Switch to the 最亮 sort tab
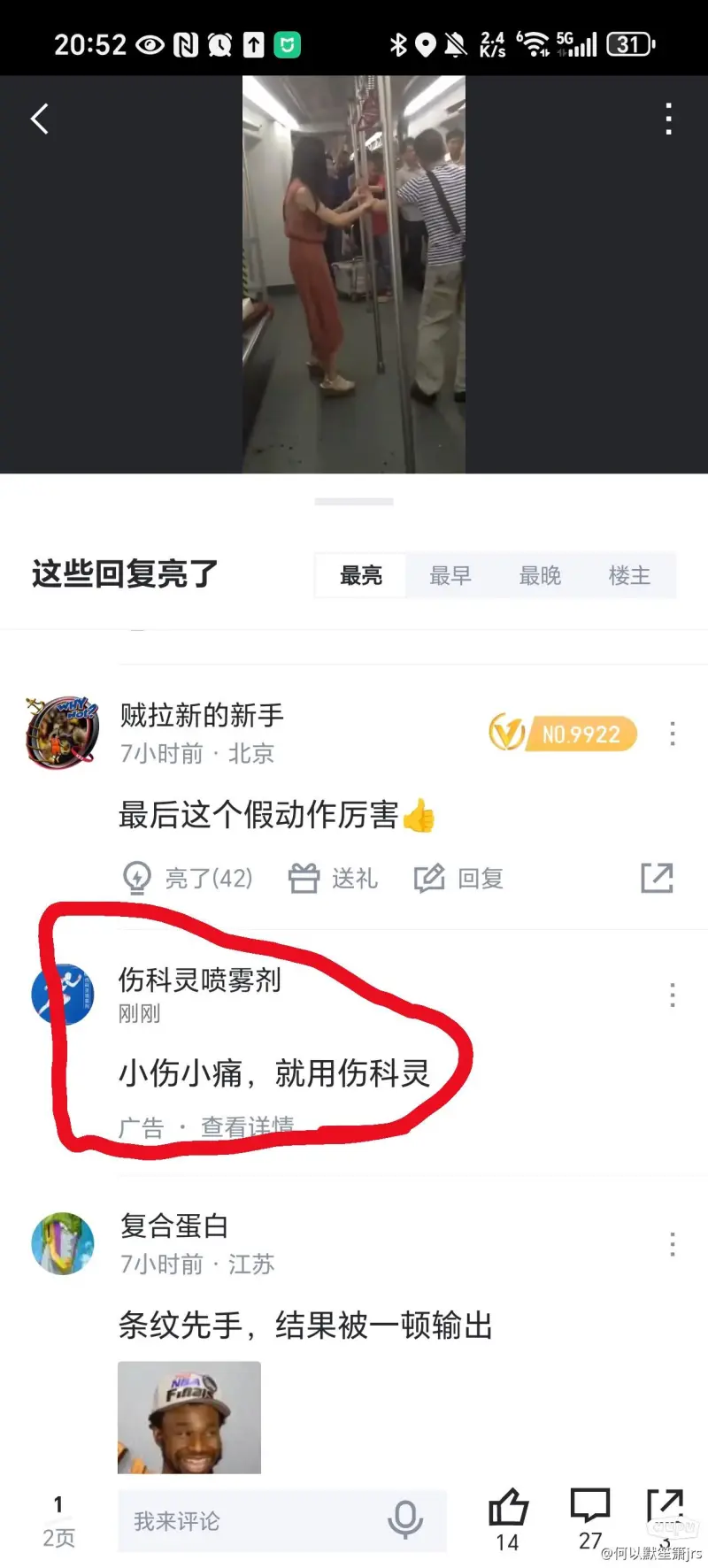This screenshot has height=1568, width=708. [361, 575]
